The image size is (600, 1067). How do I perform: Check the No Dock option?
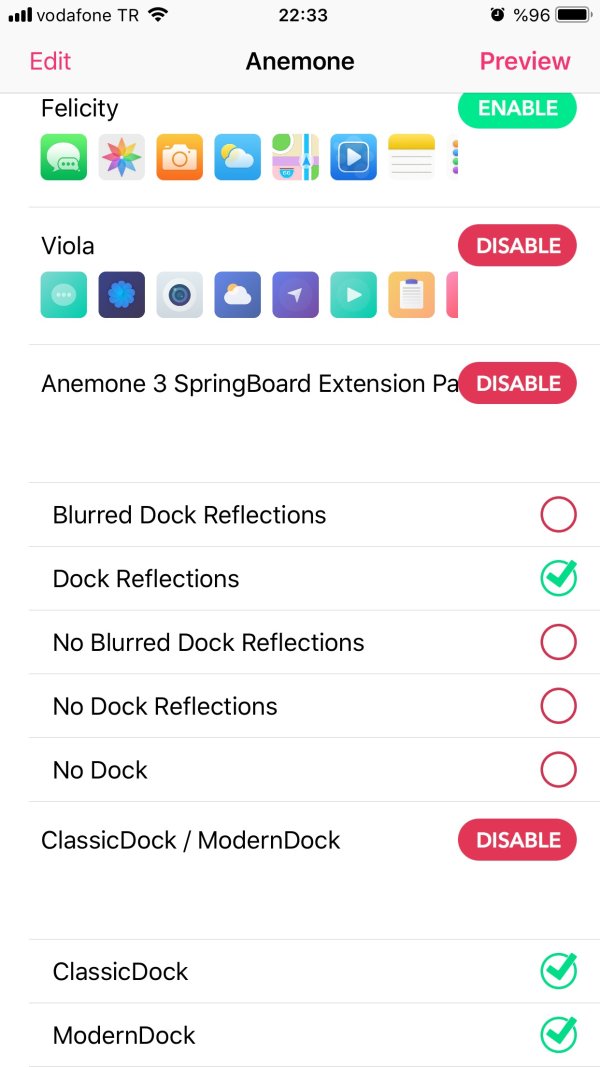coord(558,770)
